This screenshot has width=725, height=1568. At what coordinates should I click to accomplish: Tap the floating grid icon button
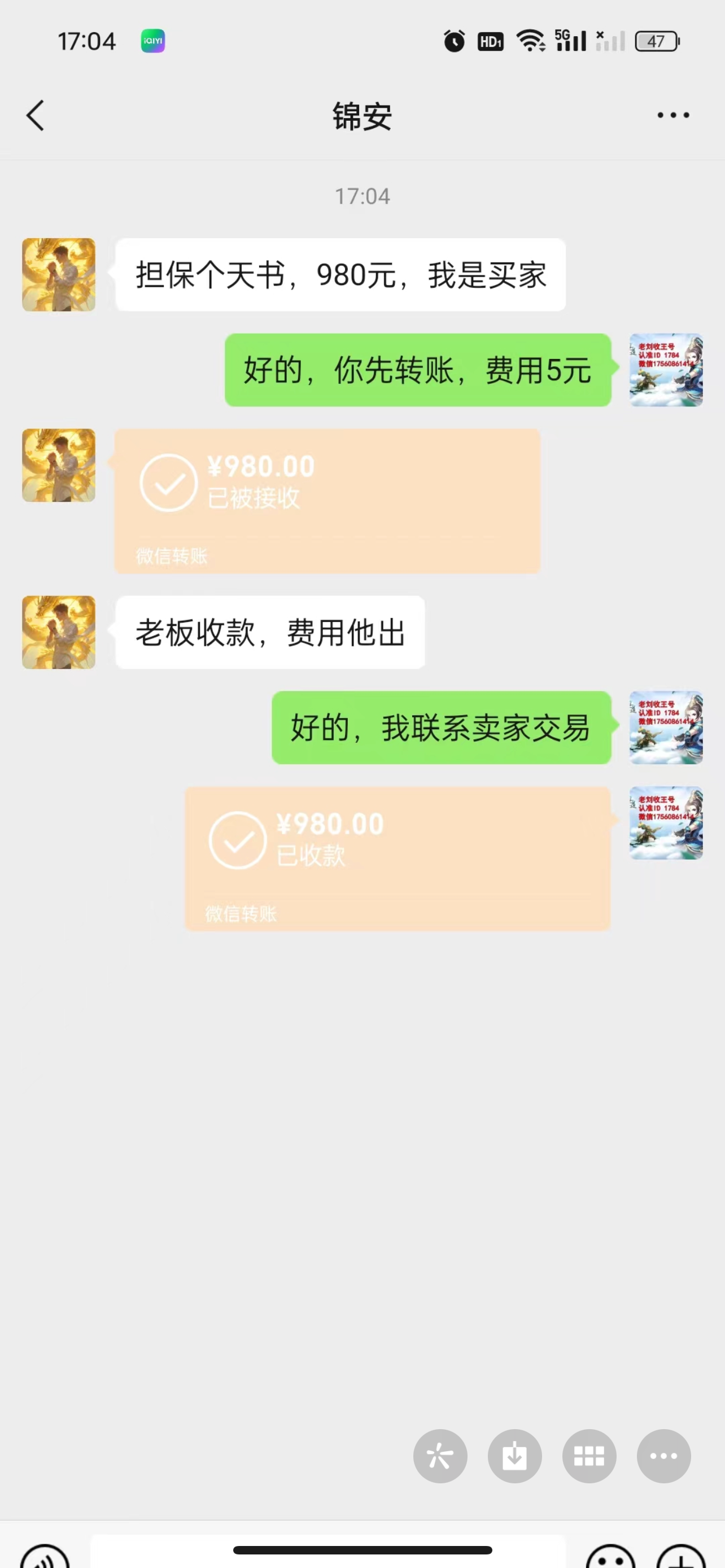pyautogui.click(x=589, y=1456)
